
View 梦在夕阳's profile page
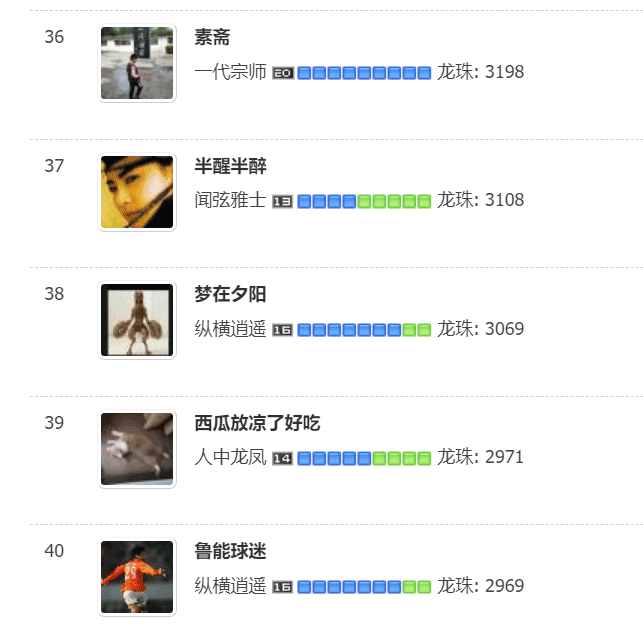click(x=230, y=295)
